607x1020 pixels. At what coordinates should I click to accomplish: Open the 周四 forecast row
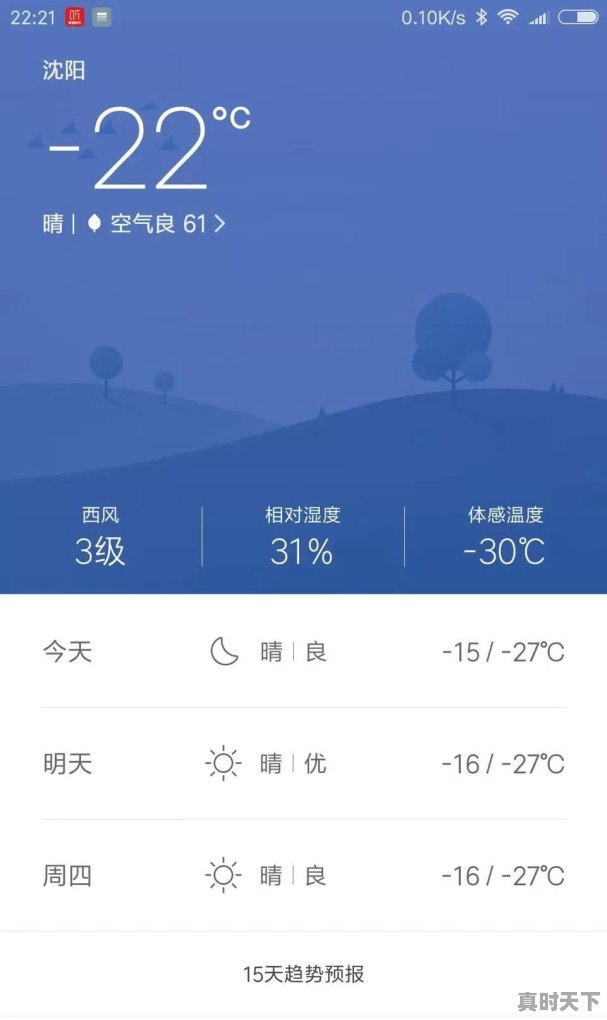coord(303,876)
